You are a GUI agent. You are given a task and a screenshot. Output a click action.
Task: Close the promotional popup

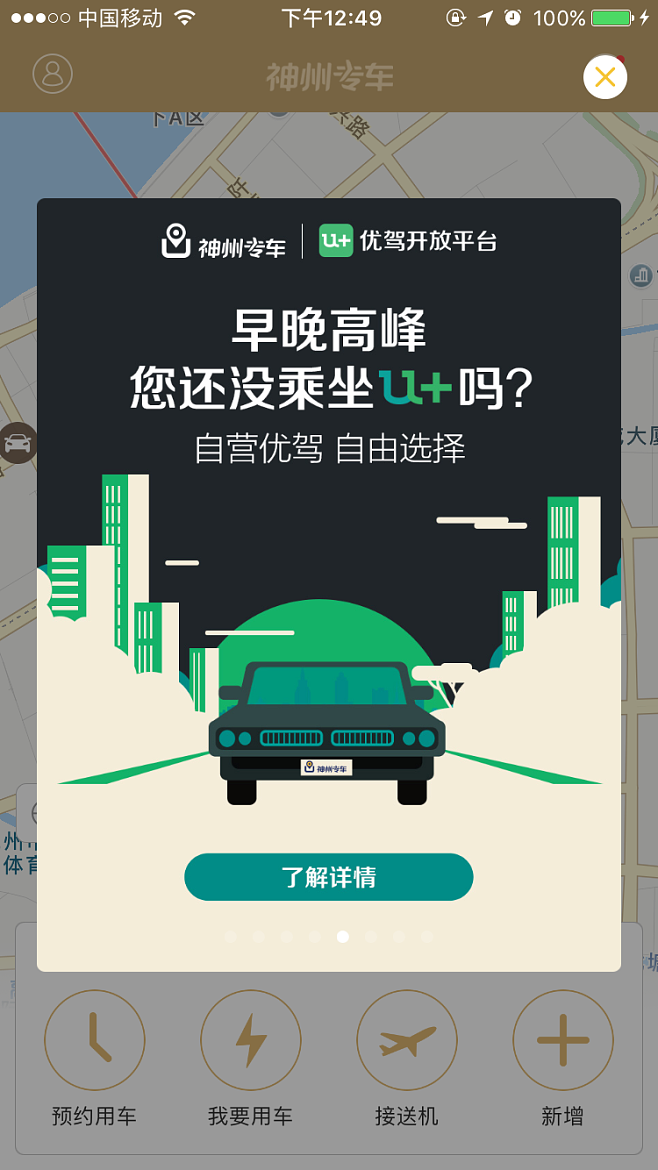point(604,77)
